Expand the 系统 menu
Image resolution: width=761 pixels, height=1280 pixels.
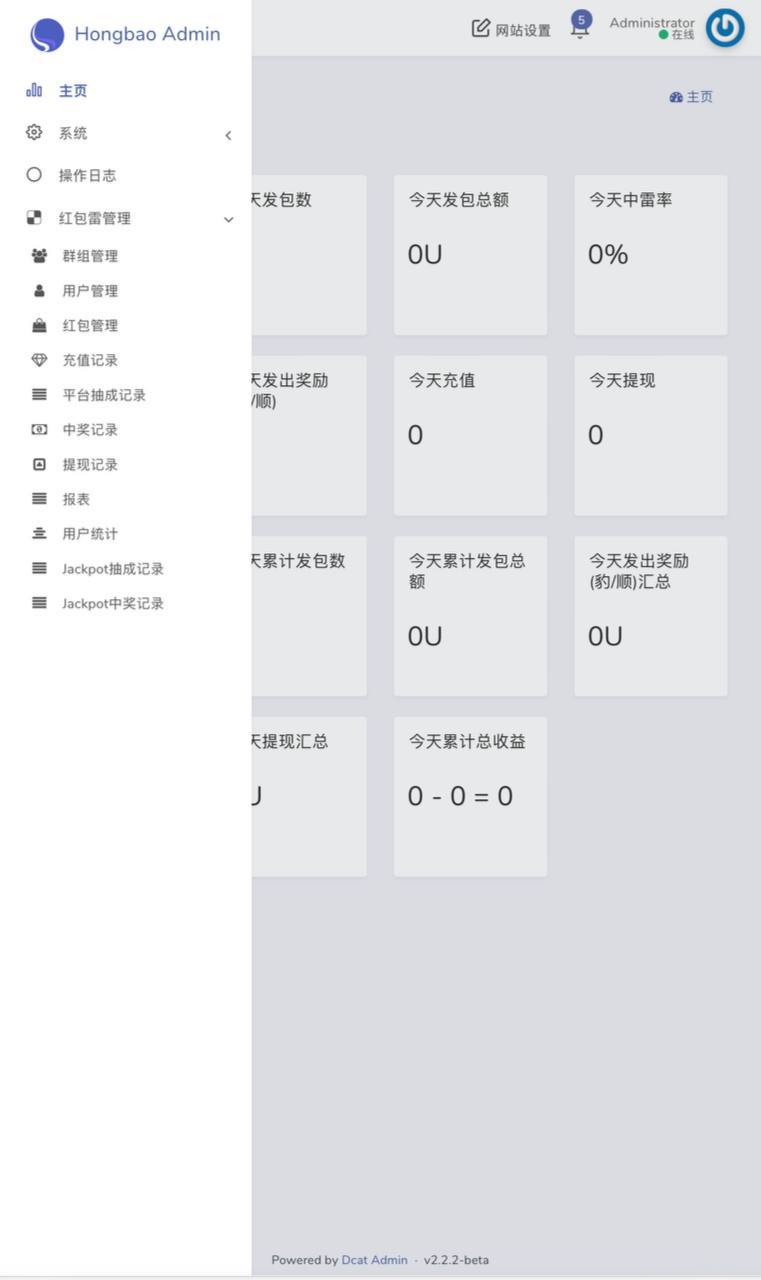click(x=73, y=133)
